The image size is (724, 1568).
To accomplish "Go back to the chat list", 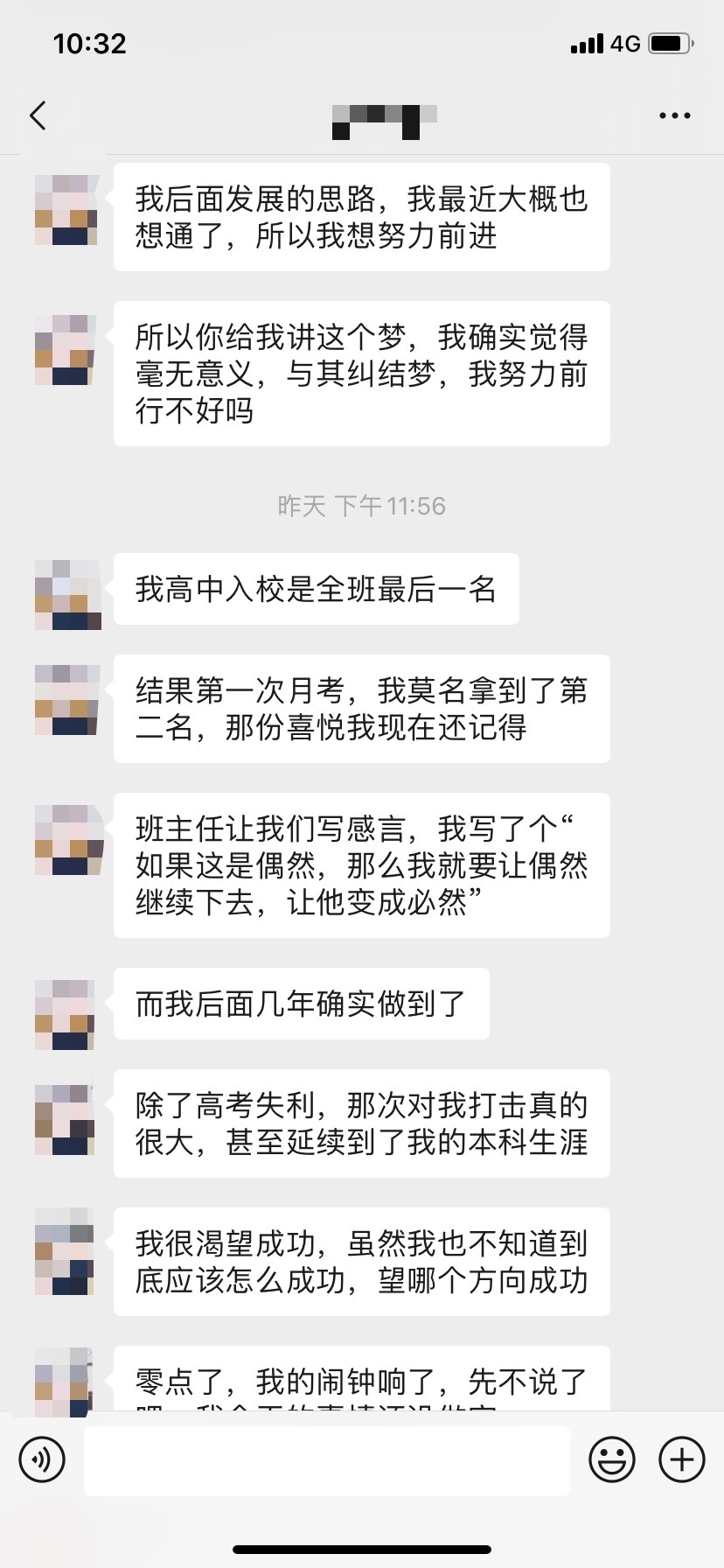I will (x=38, y=115).
